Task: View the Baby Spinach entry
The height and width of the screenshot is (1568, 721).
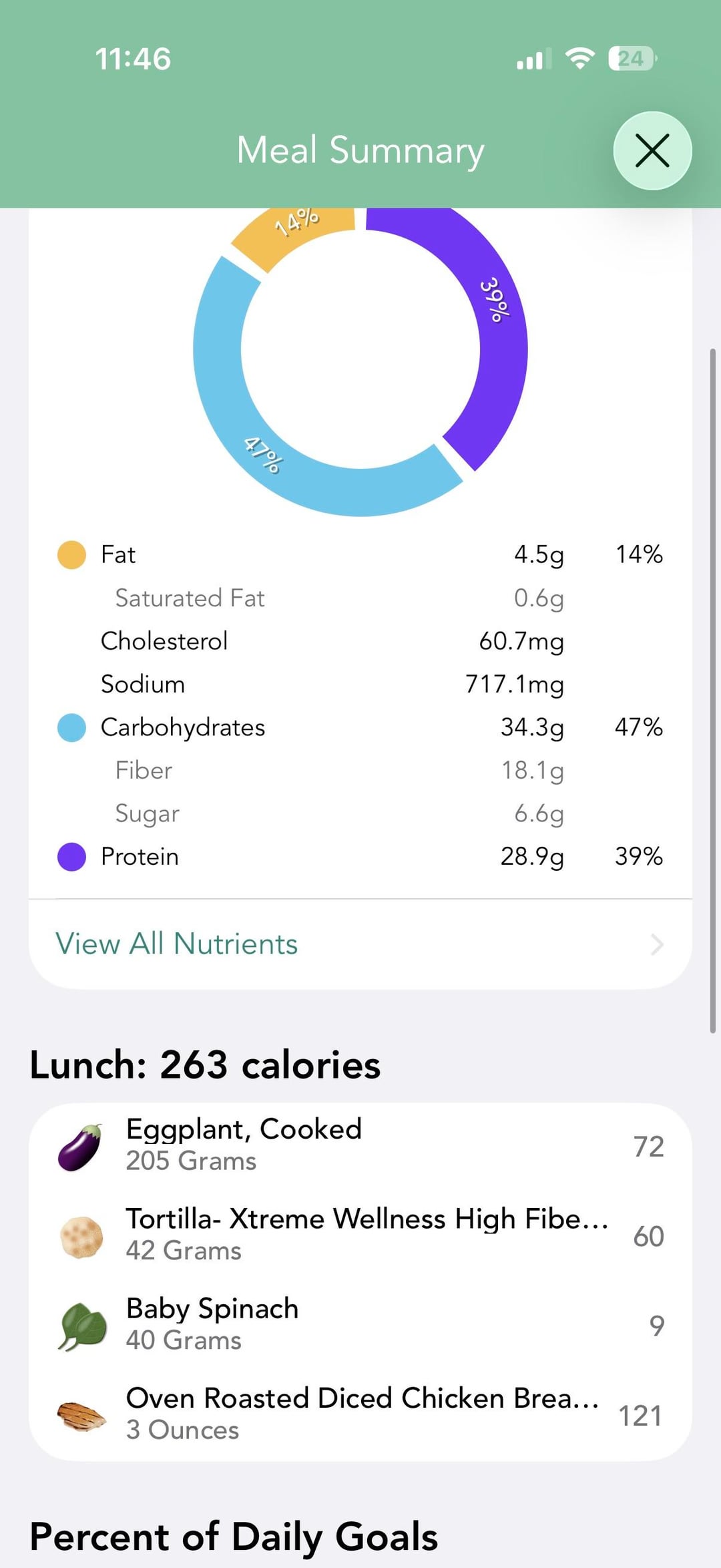Action: click(x=360, y=1325)
